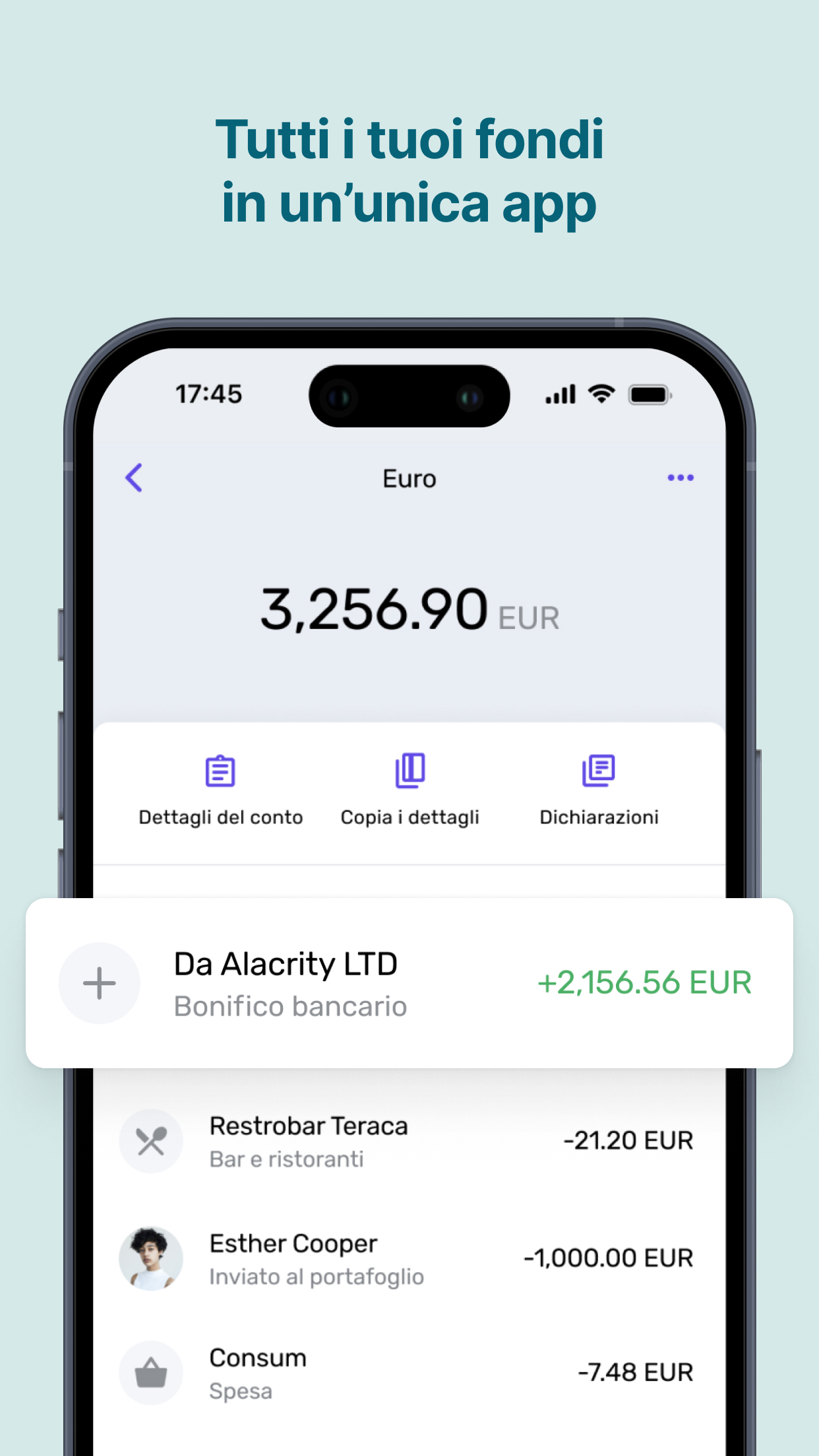Select the Da Alacrity LTD transaction
Image resolution: width=819 pixels, height=1456 pixels.
click(x=409, y=983)
